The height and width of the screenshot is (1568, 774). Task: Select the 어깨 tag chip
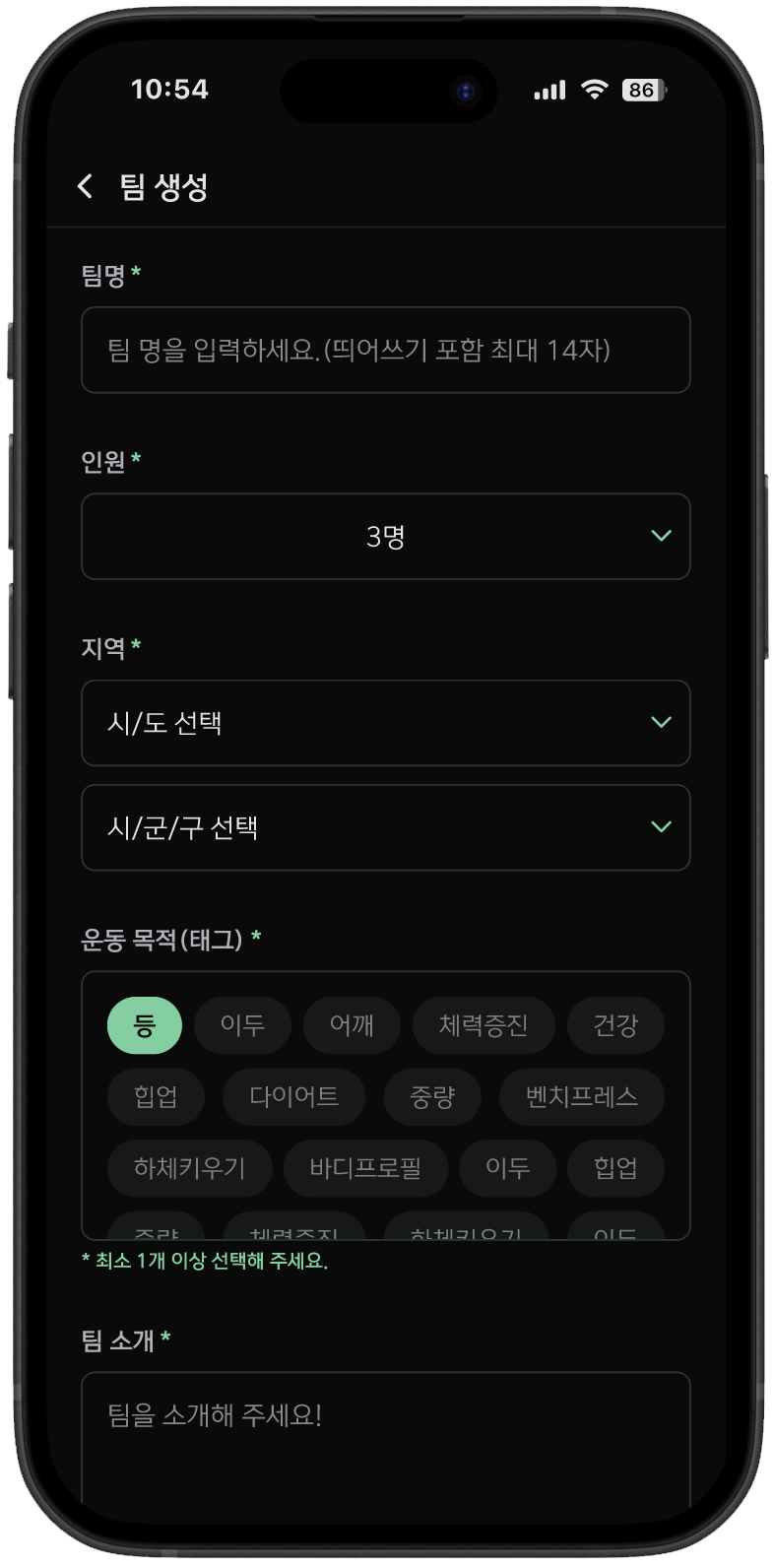tap(352, 1025)
